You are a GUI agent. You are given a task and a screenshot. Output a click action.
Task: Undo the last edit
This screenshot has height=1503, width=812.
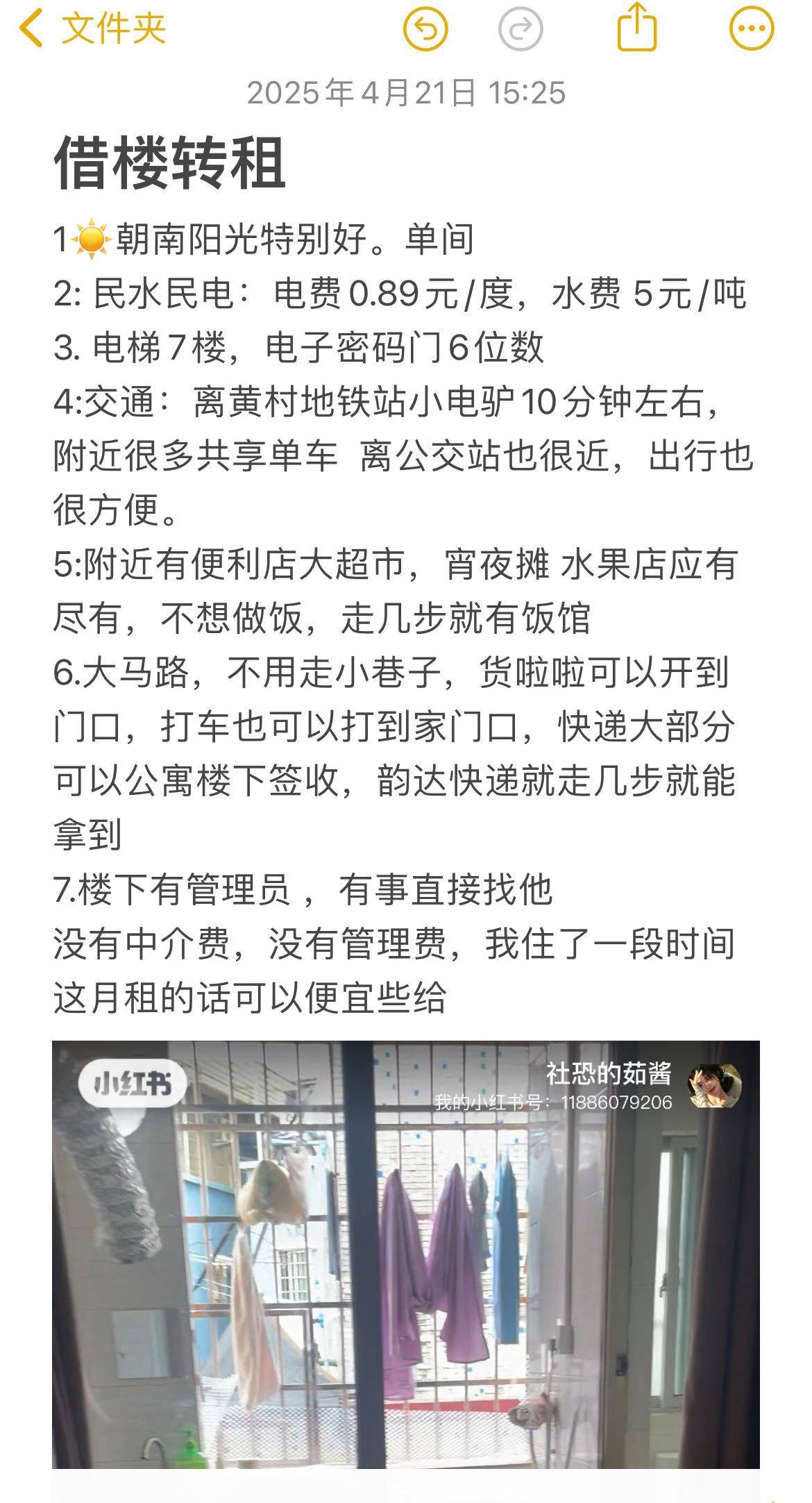point(425,28)
